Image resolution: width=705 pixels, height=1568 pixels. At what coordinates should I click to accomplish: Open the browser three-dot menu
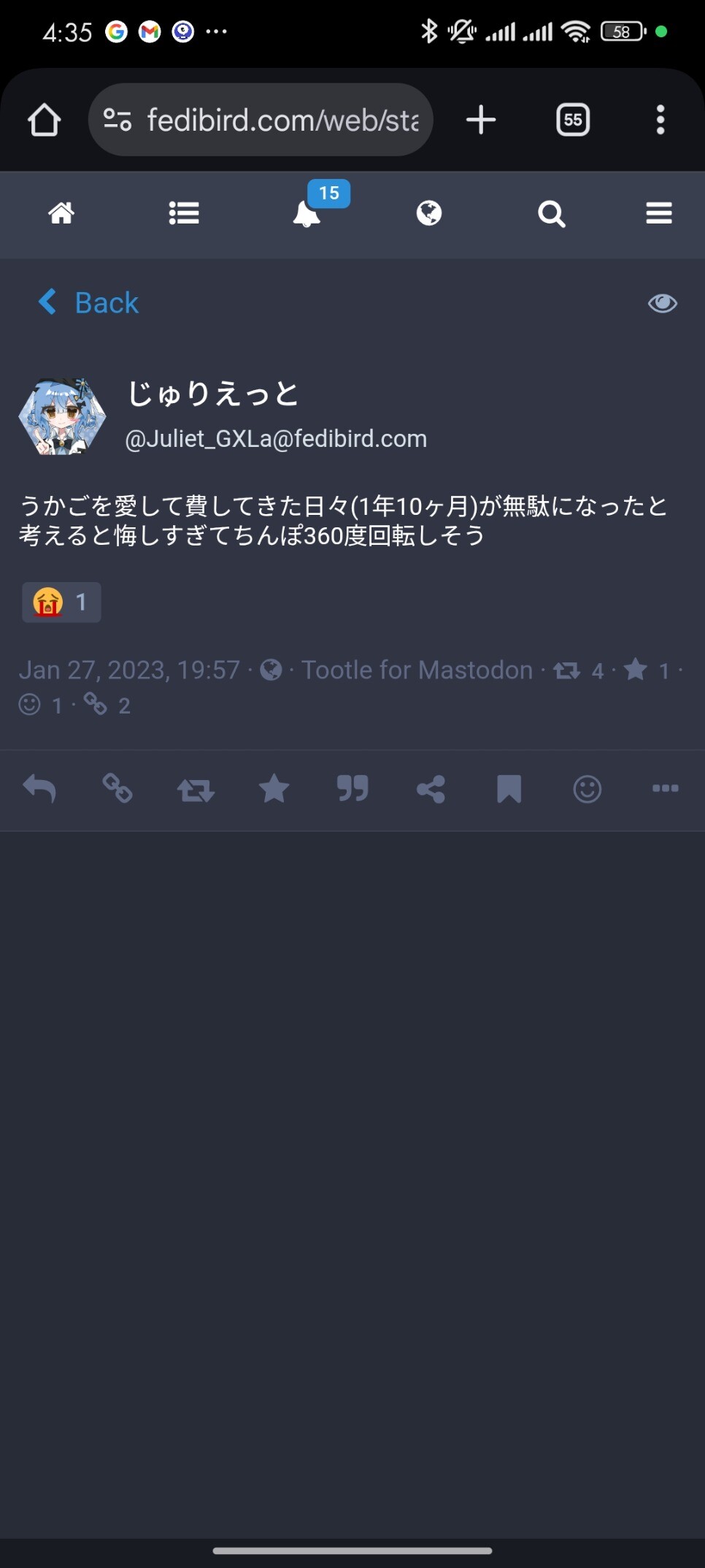pyautogui.click(x=660, y=120)
